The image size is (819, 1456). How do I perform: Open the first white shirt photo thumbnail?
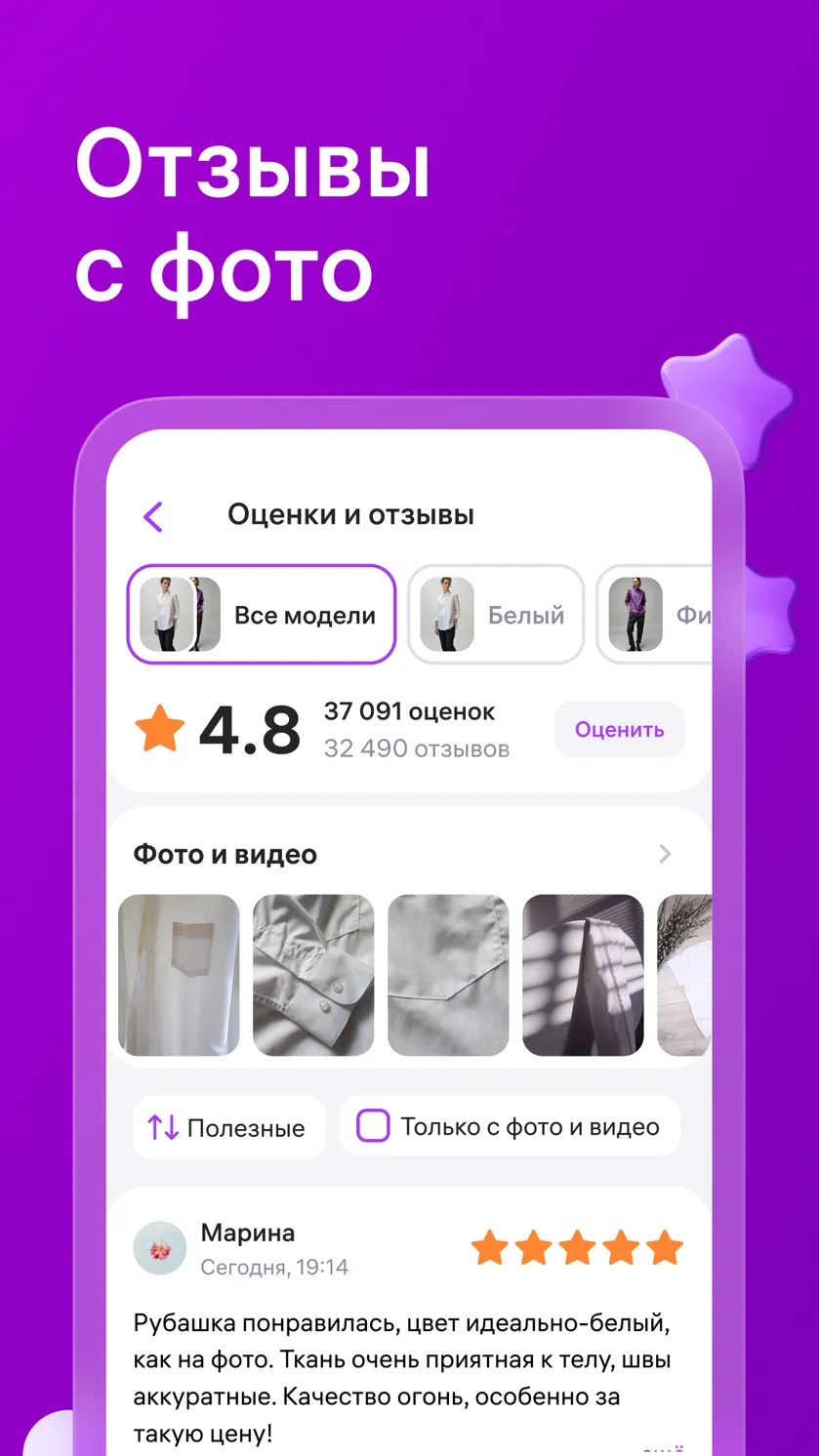pyautogui.click(x=179, y=975)
